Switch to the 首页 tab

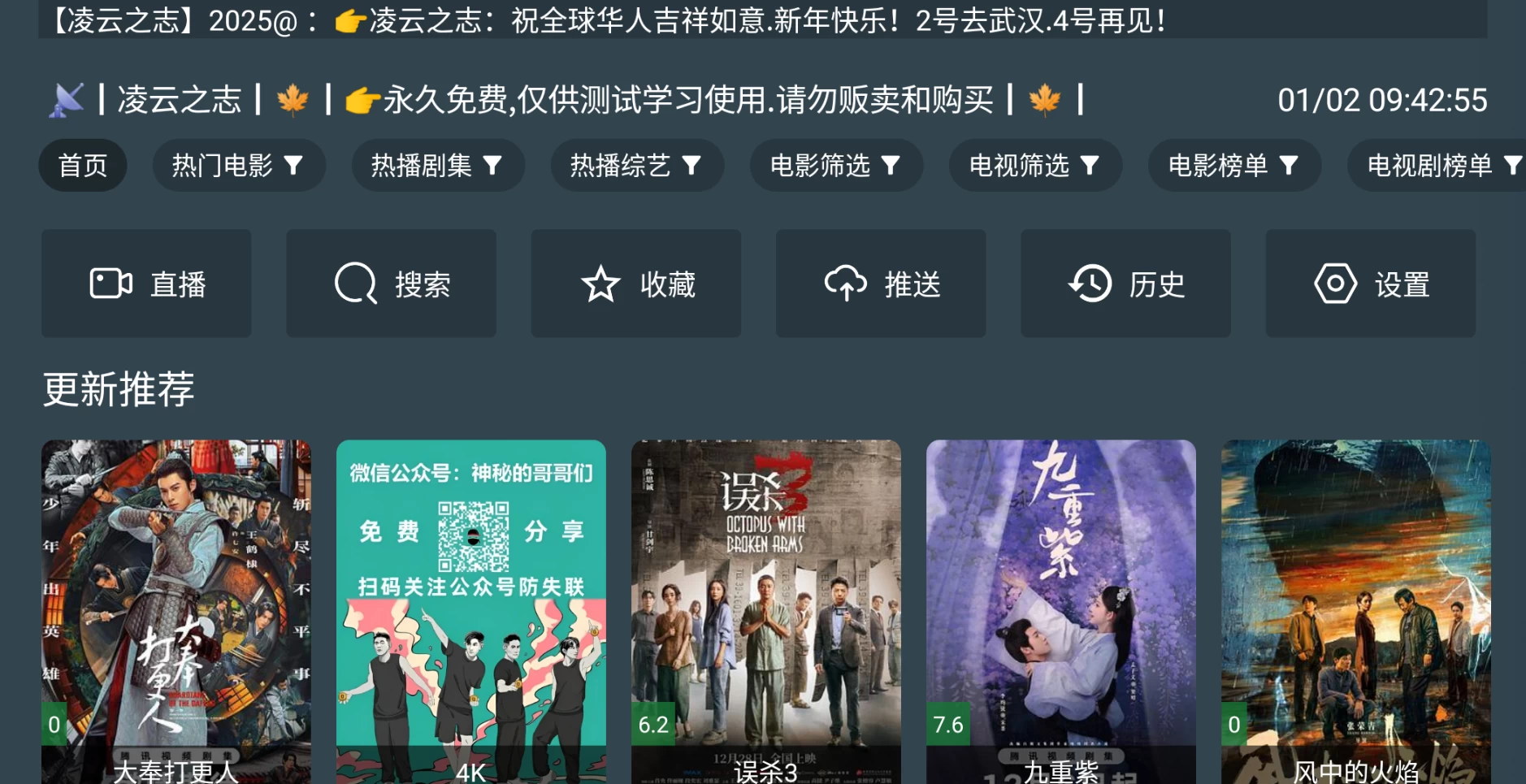(82, 166)
